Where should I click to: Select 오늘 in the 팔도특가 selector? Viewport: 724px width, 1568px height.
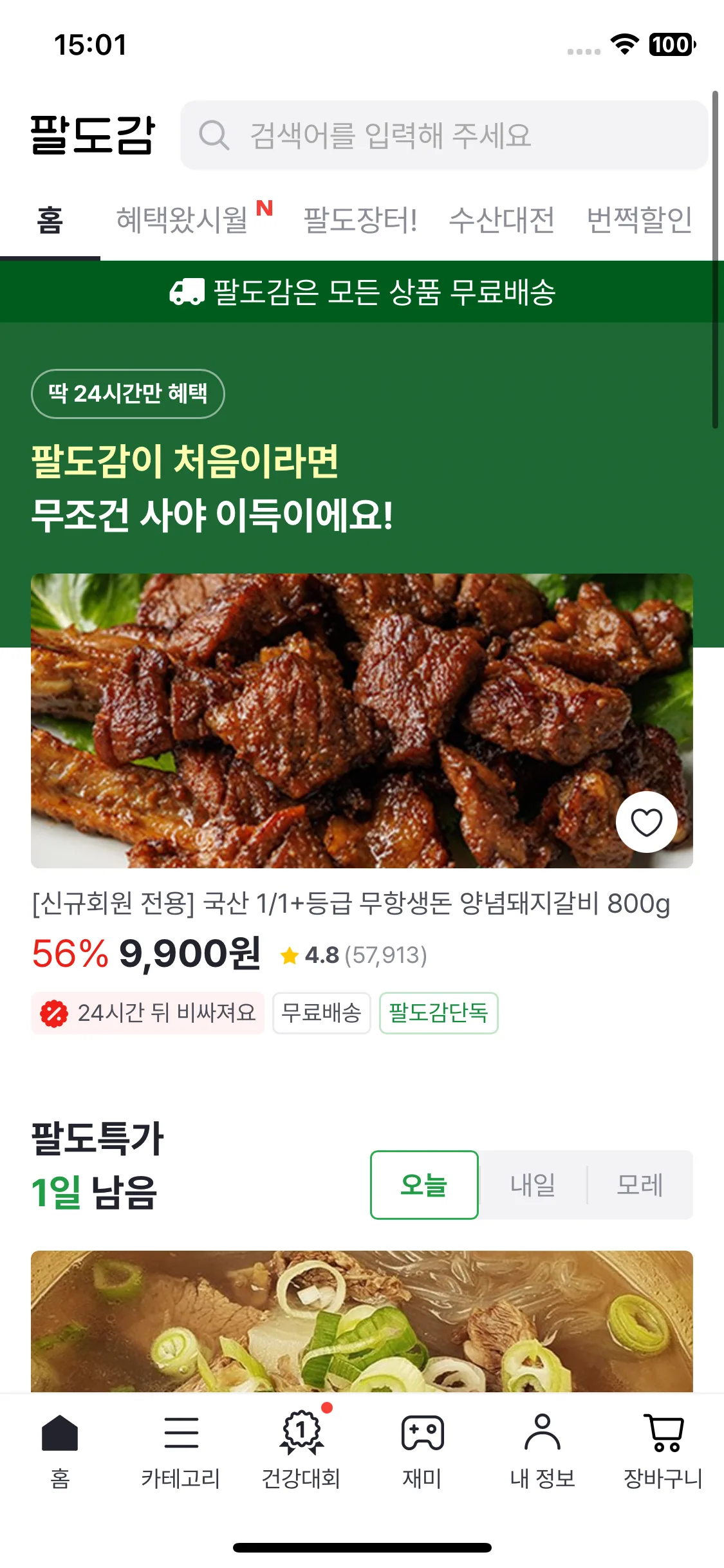click(424, 1185)
